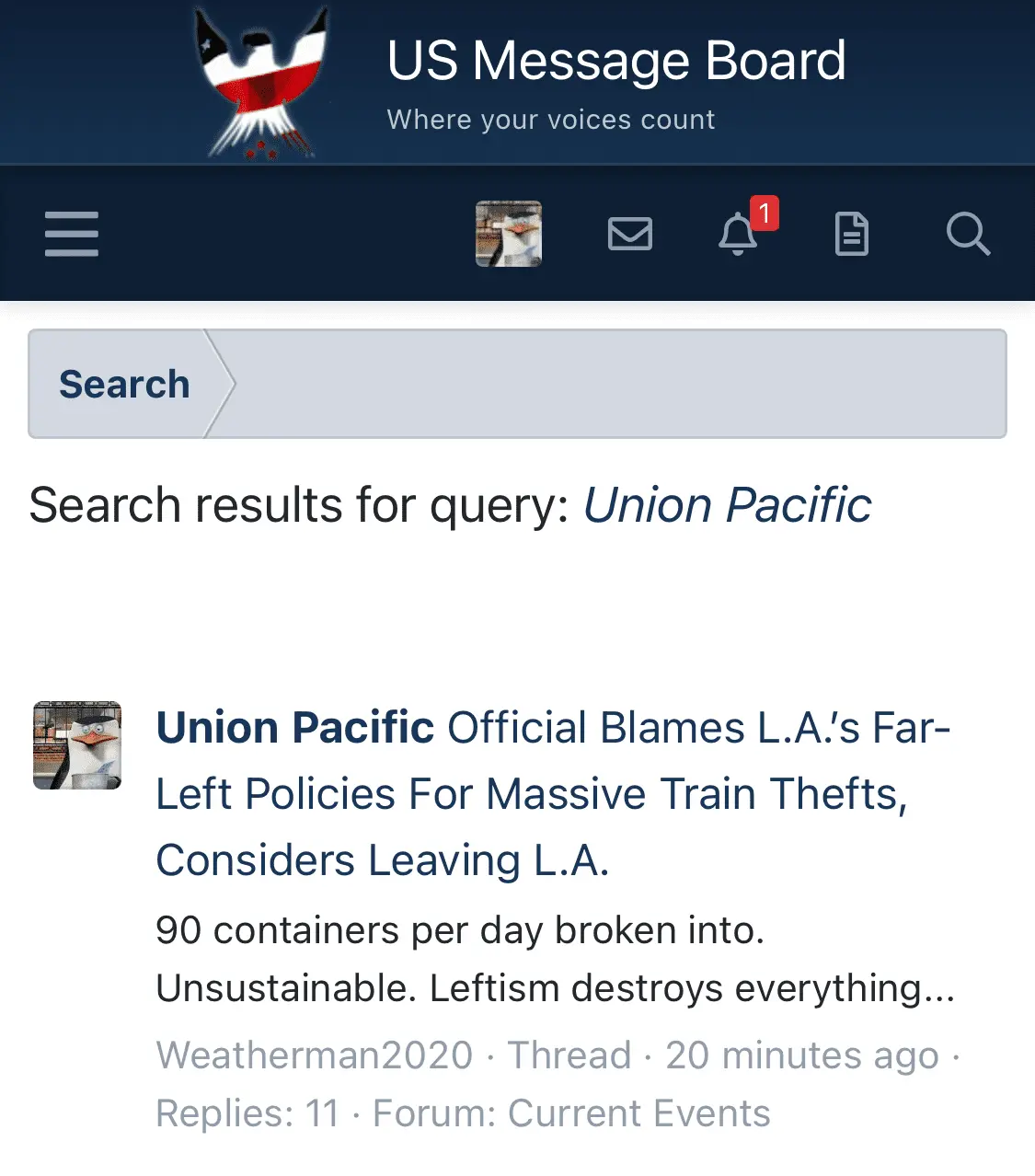
Task: Open the Union Pacific query link
Action: pos(727,505)
